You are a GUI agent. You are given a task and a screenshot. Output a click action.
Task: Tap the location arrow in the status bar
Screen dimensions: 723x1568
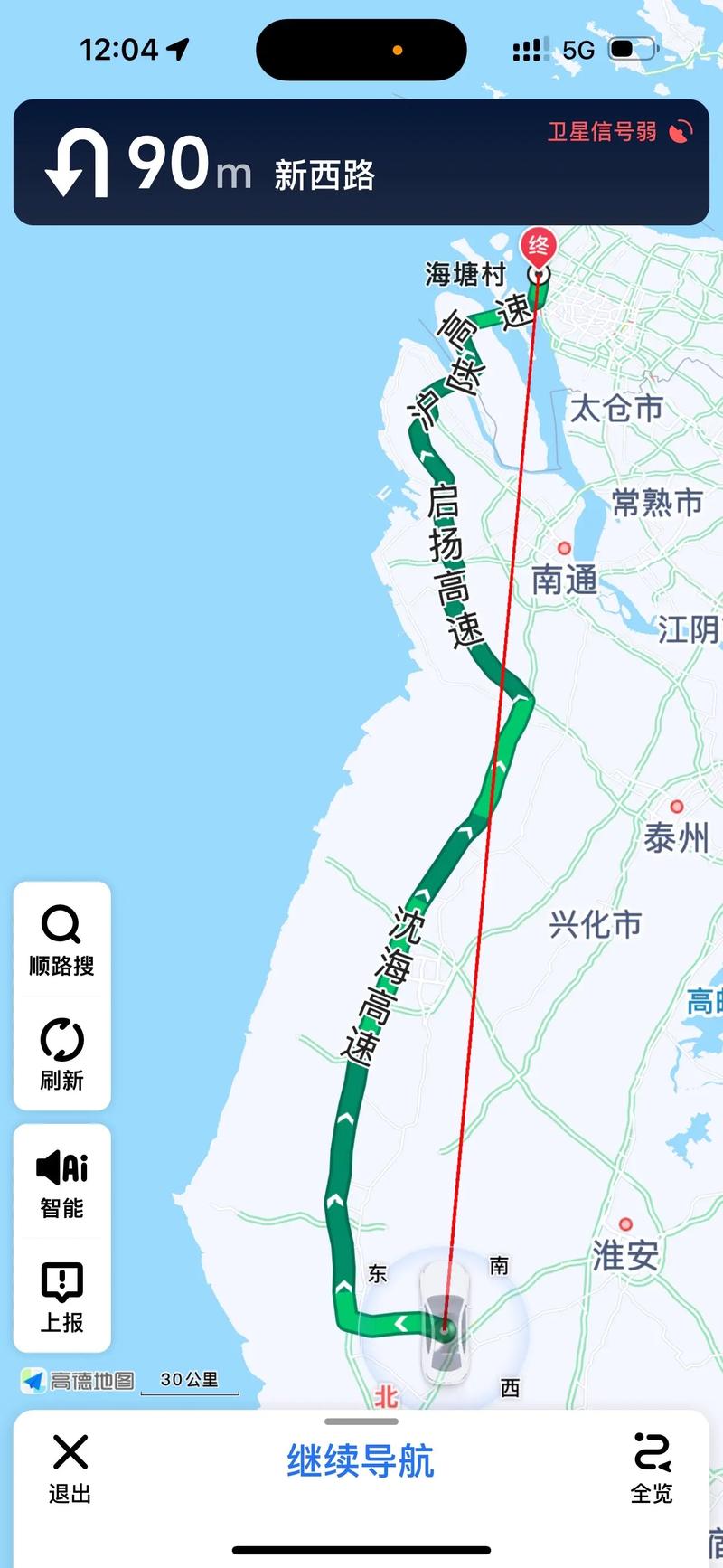point(177,50)
